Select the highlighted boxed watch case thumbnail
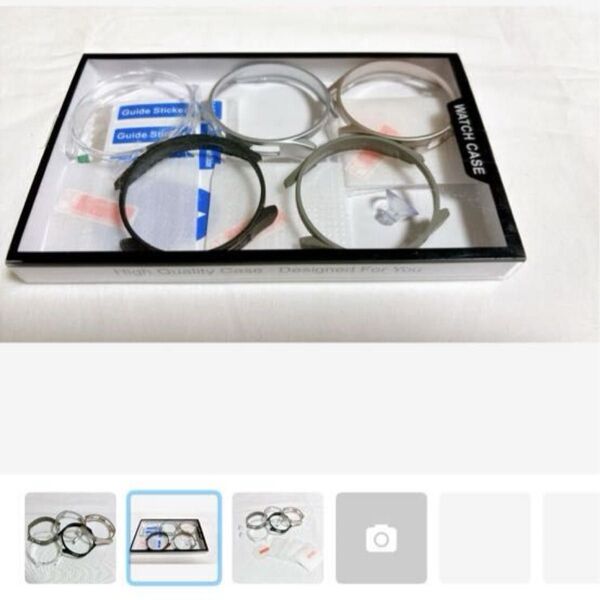 174,538
